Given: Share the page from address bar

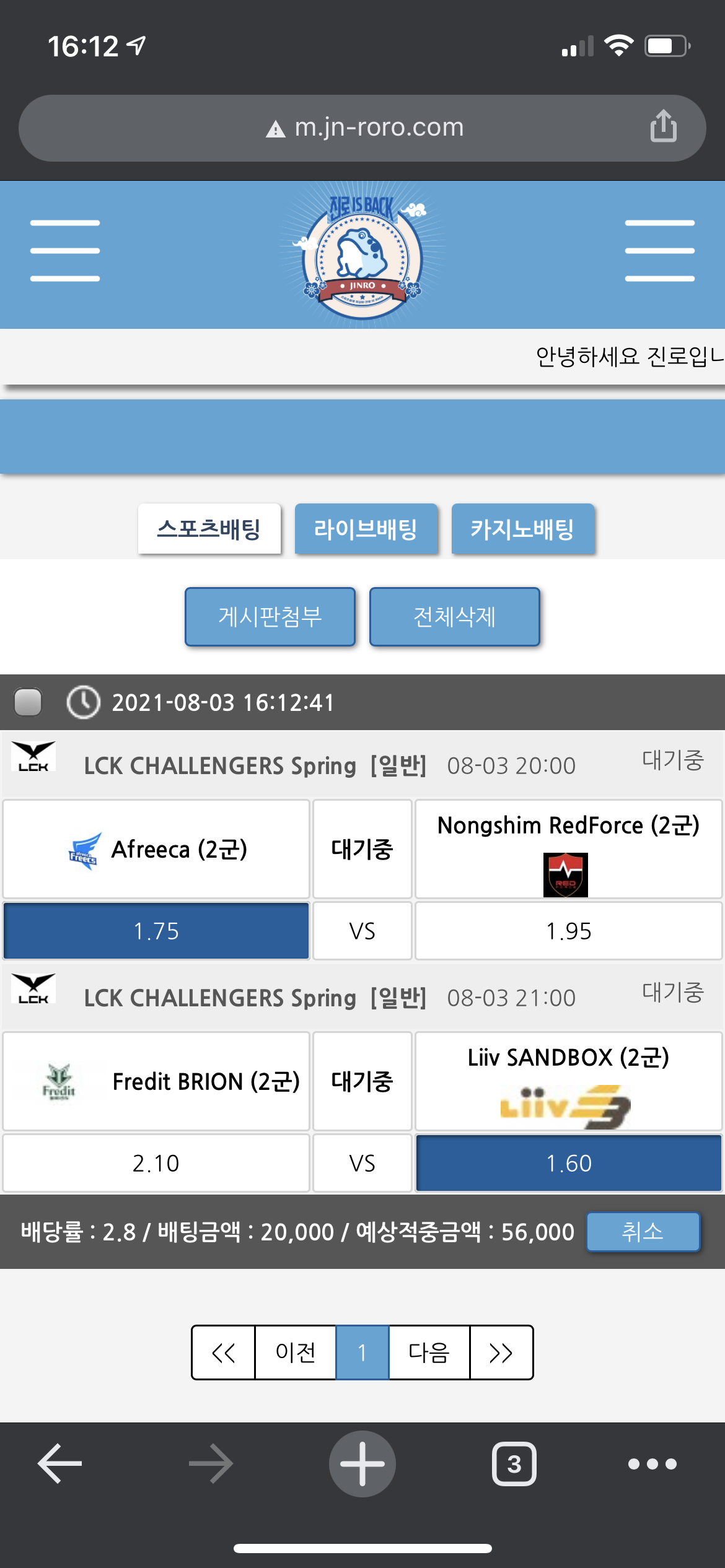Looking at the screenshot, I should [x=663, y=126].
